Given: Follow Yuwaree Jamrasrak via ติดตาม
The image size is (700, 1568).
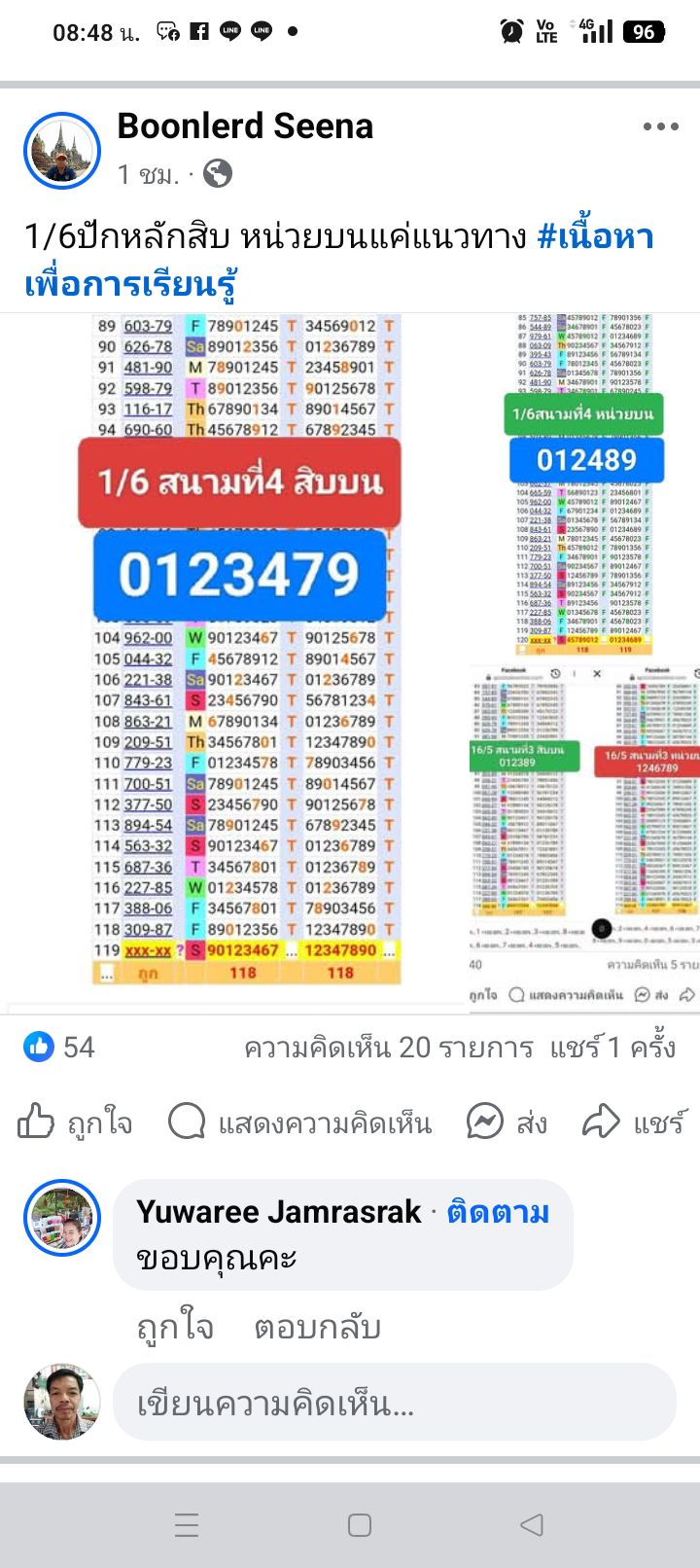Looking at the screenshot, I should (x=498, y=1212).
